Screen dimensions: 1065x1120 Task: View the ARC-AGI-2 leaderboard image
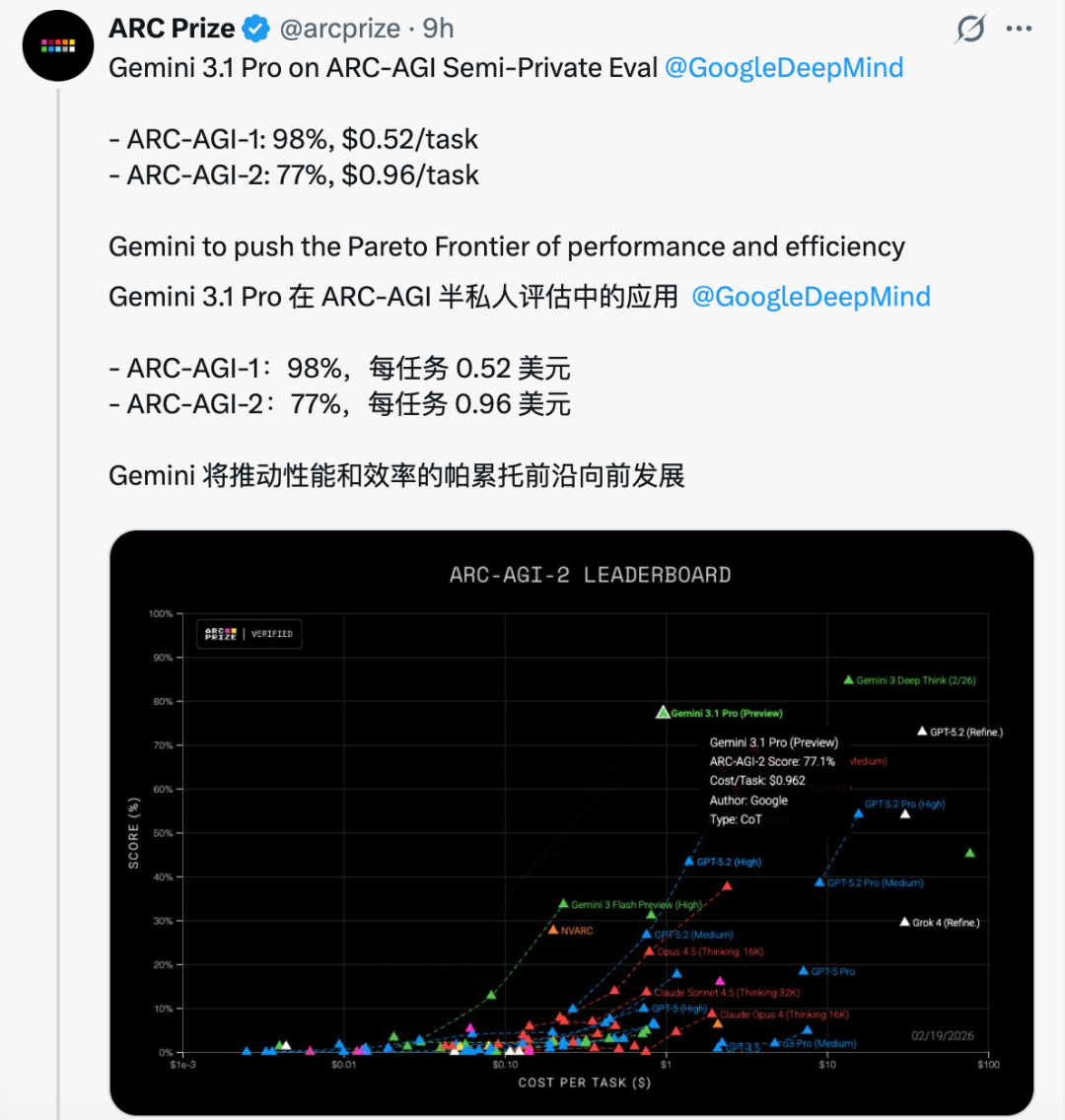point(571,823)
